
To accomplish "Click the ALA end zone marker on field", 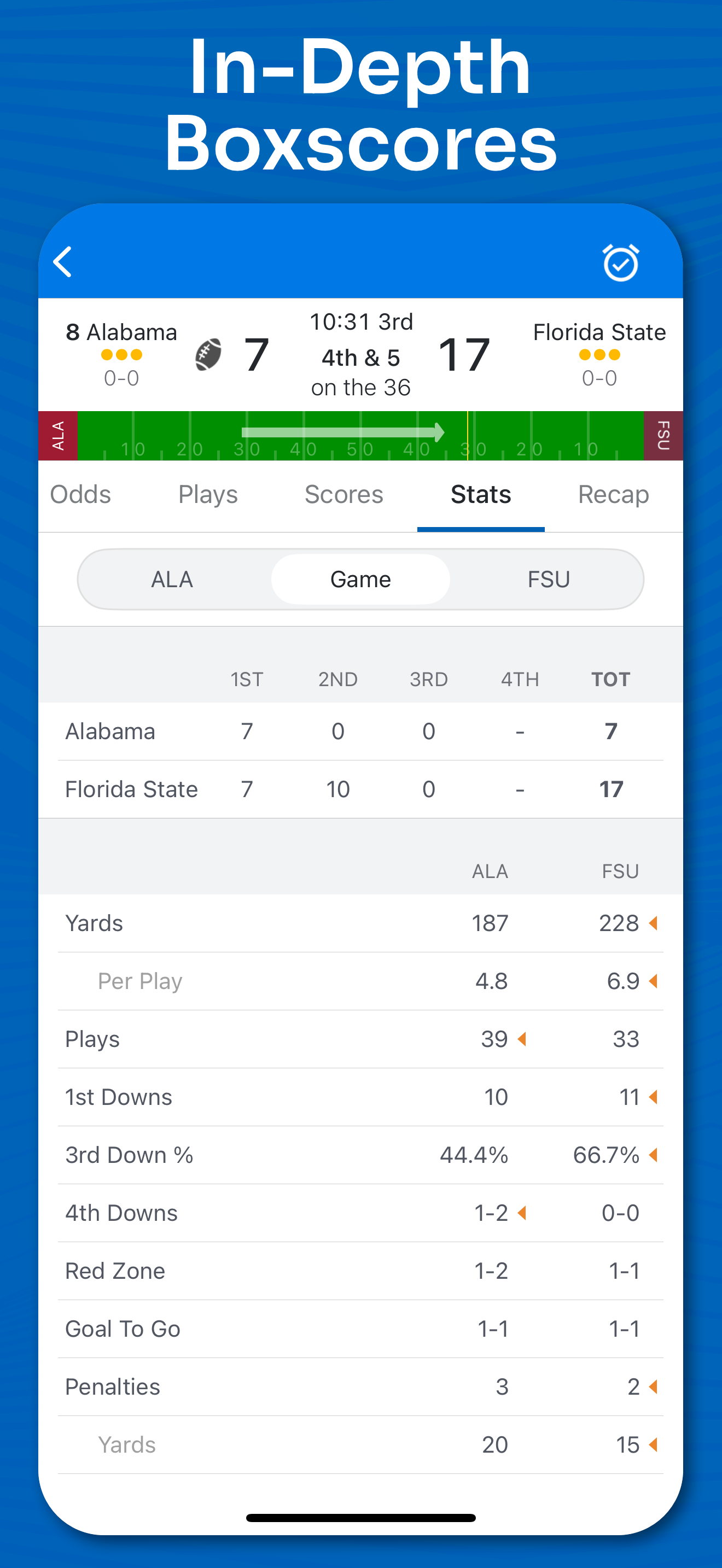I will click(58, 435).
